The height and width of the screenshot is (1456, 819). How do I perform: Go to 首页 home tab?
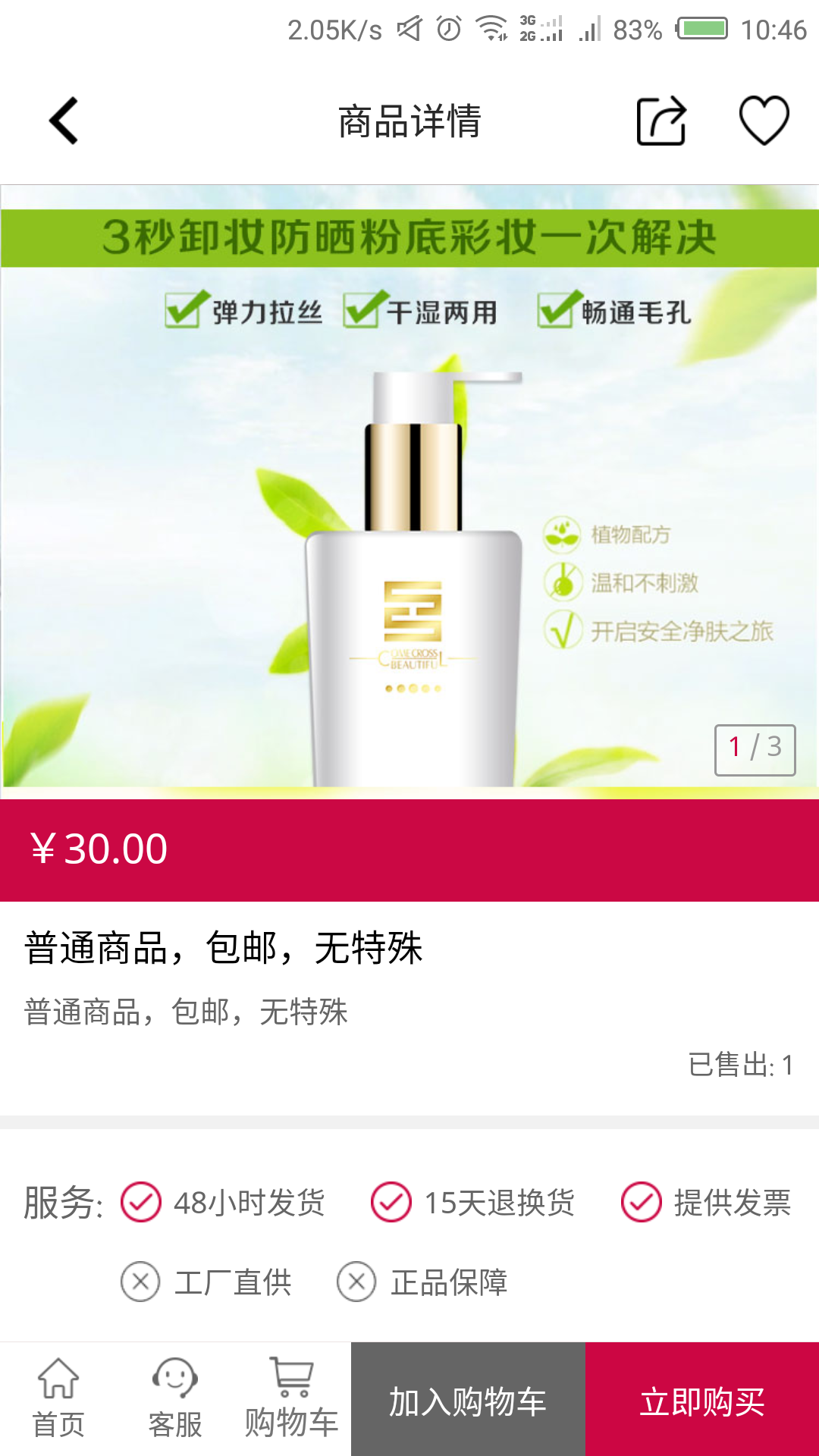[x=58, y=1399]
